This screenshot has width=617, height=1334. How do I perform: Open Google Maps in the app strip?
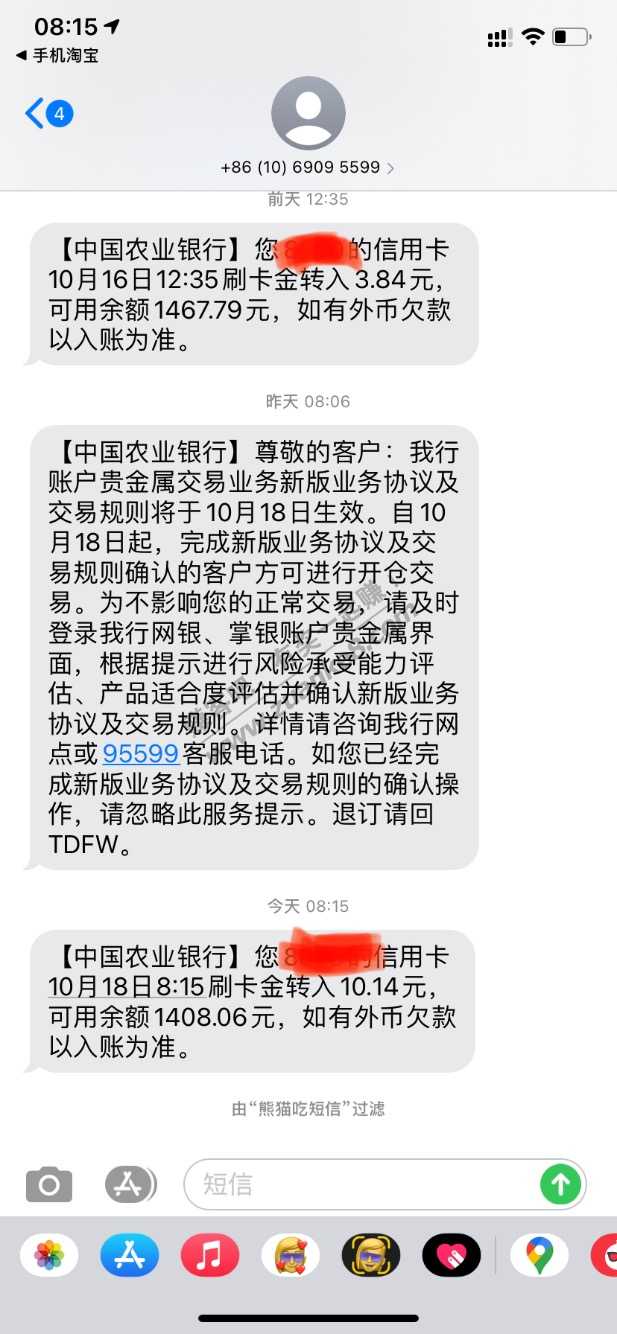[539, 1255]
